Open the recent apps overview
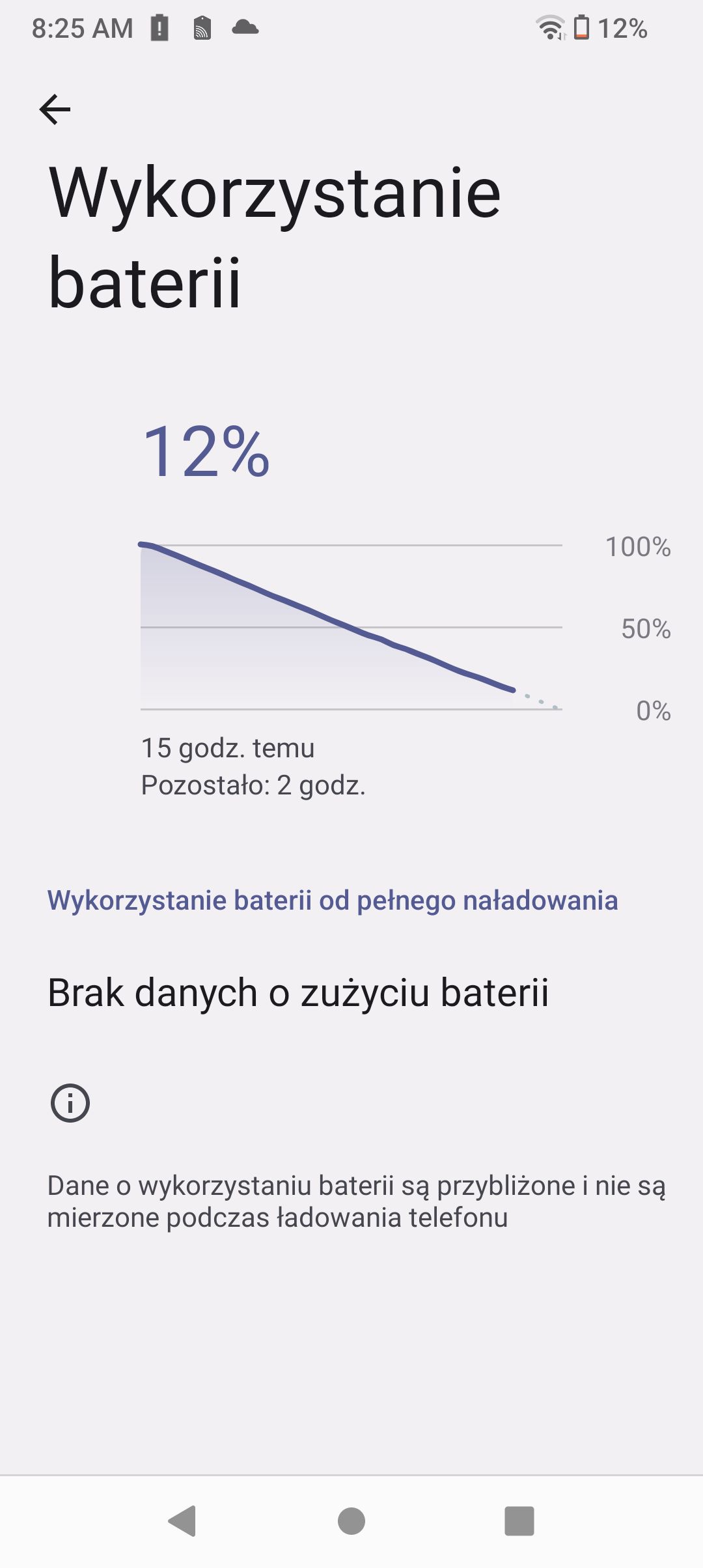 click(x=519, y=1521)
